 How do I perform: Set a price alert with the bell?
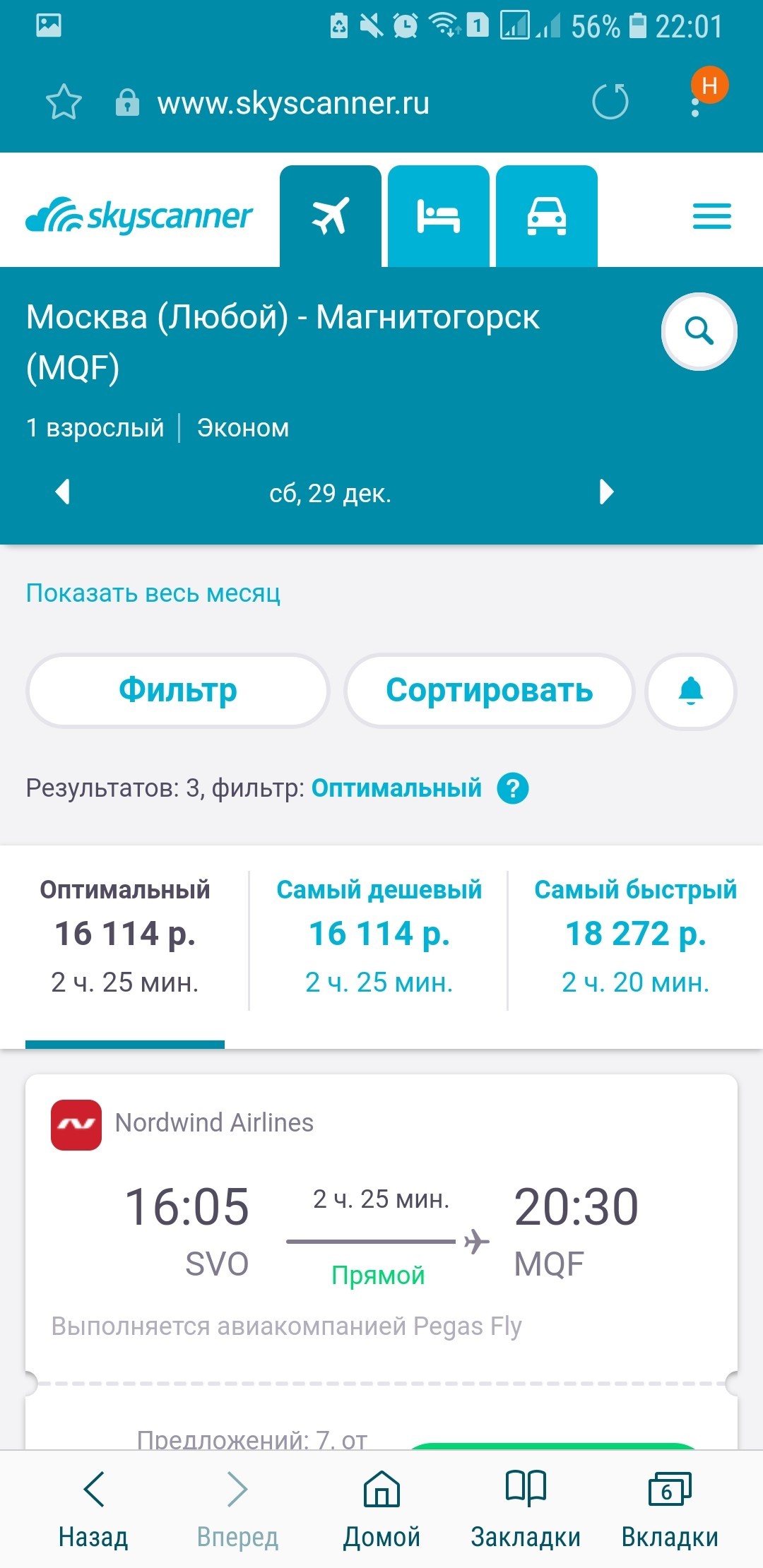[690, 691]
